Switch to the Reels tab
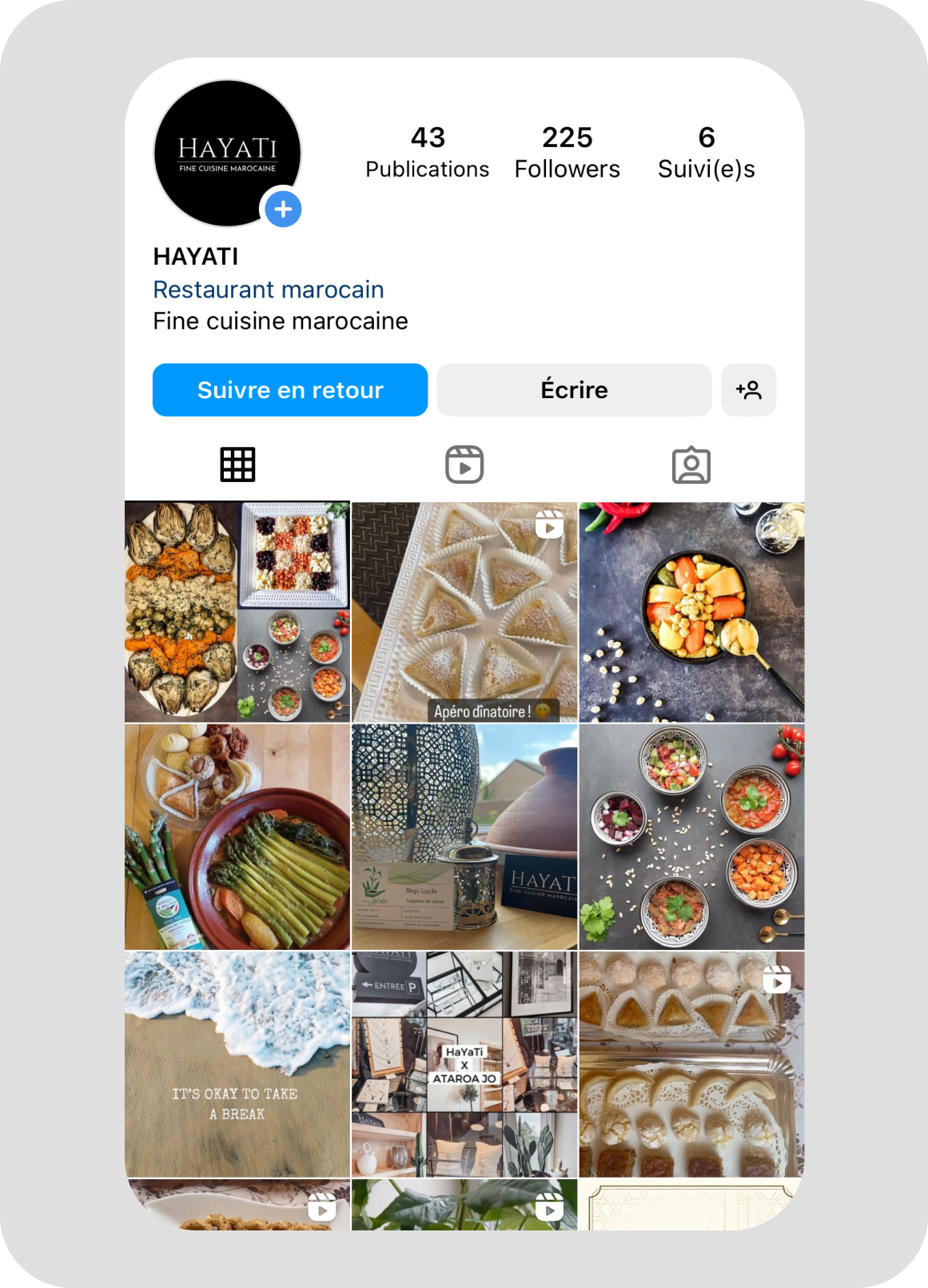928x1288 pixels. (464, 465)
